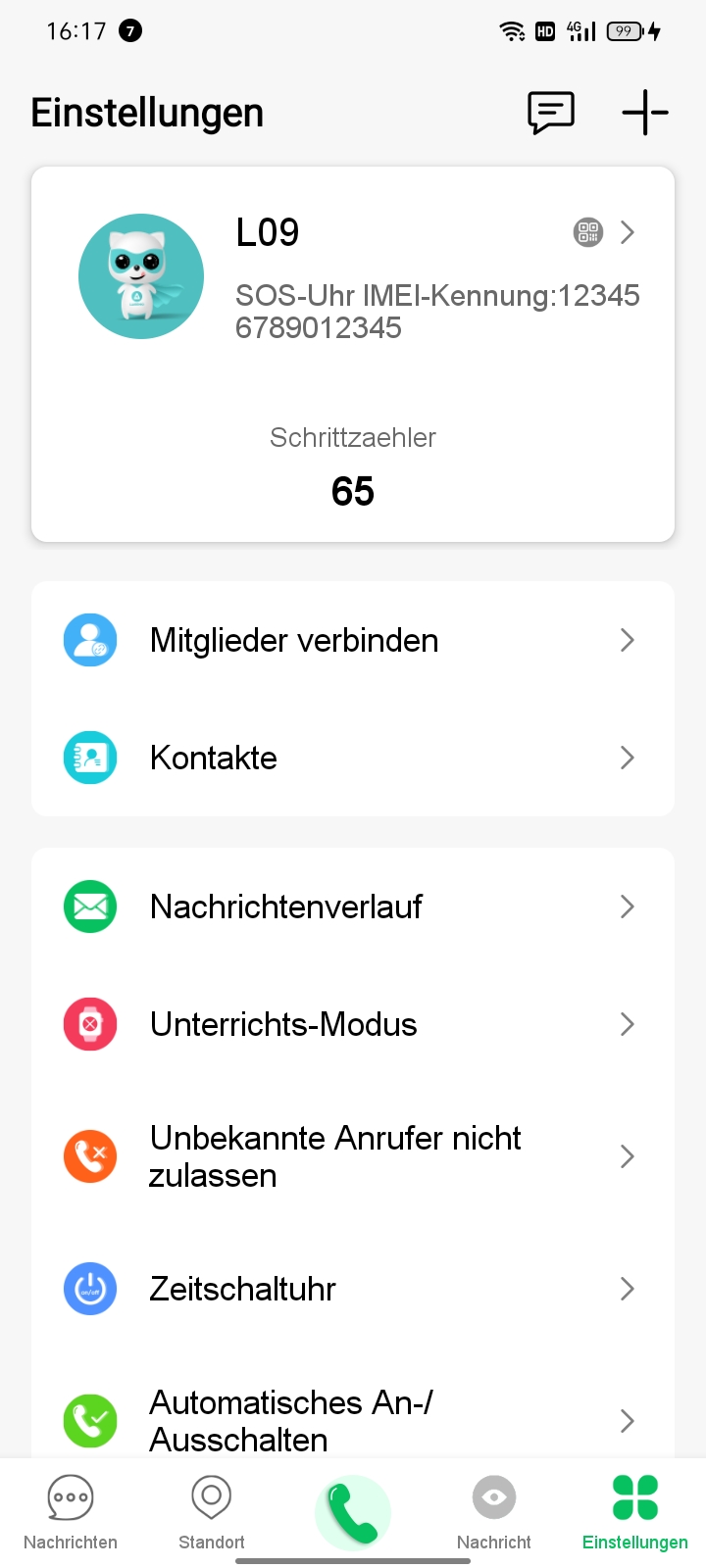View the Nachrichtenverlauf

[x=353, y=906]
